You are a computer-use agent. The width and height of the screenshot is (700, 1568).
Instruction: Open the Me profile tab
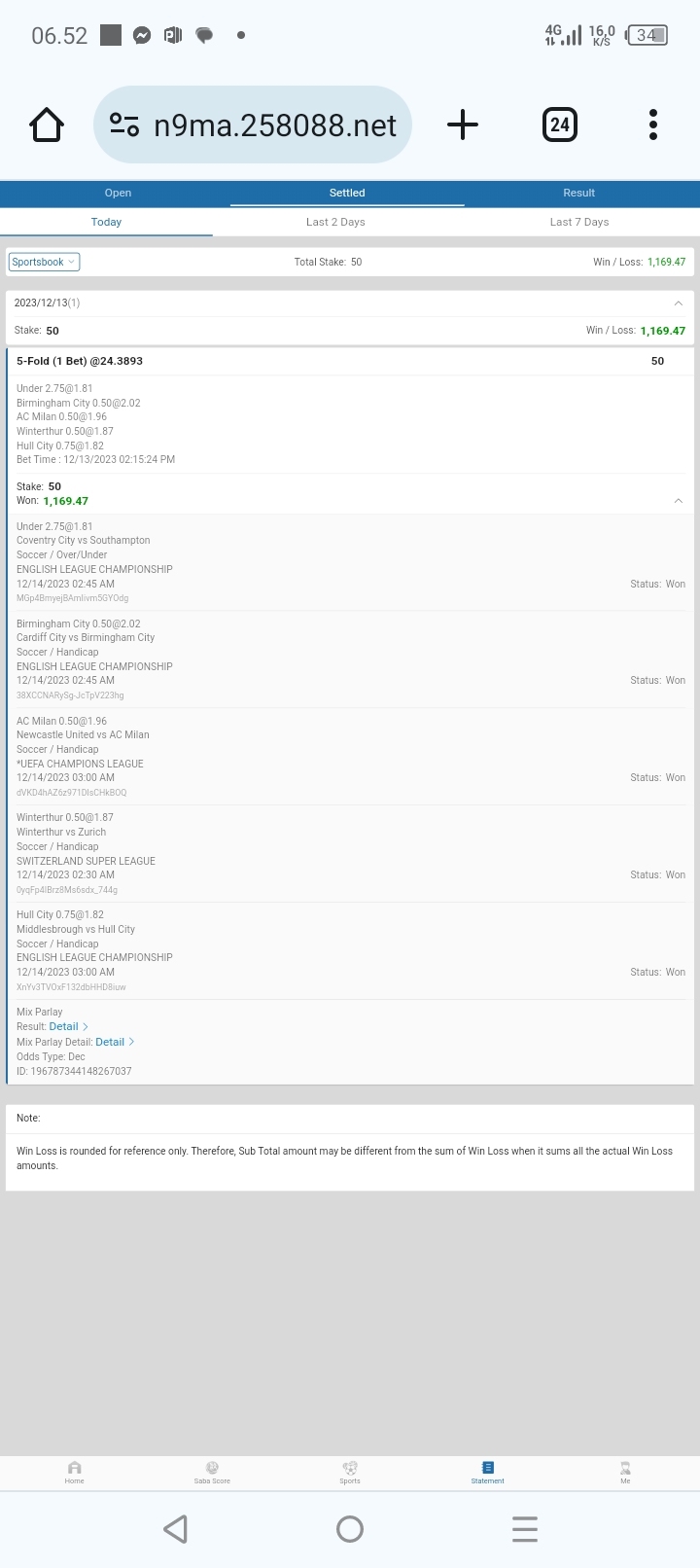[x=625, y=1472]
